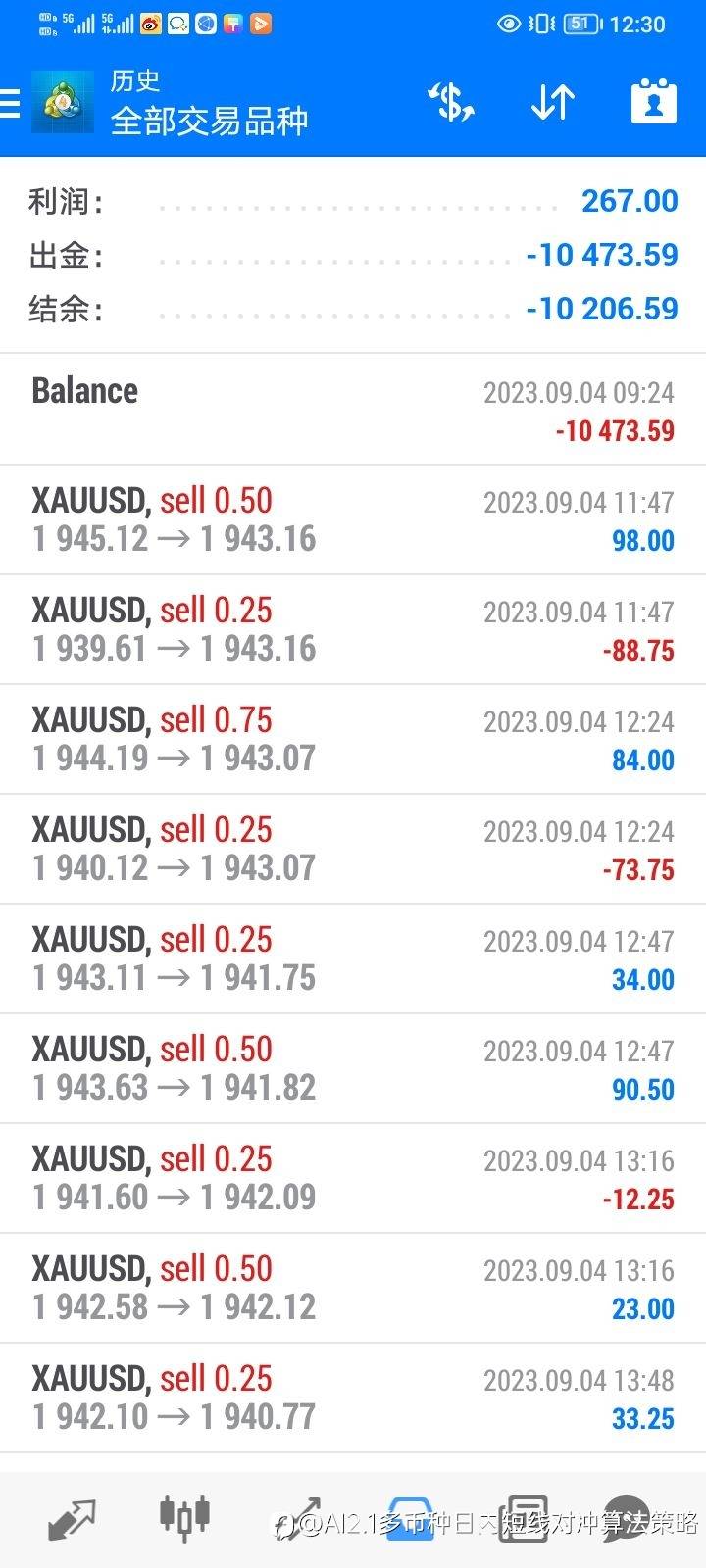This screenshot has width=706, height=1568.
Task: Open the trade showing -73.75 loss
Action: (353, 849)
